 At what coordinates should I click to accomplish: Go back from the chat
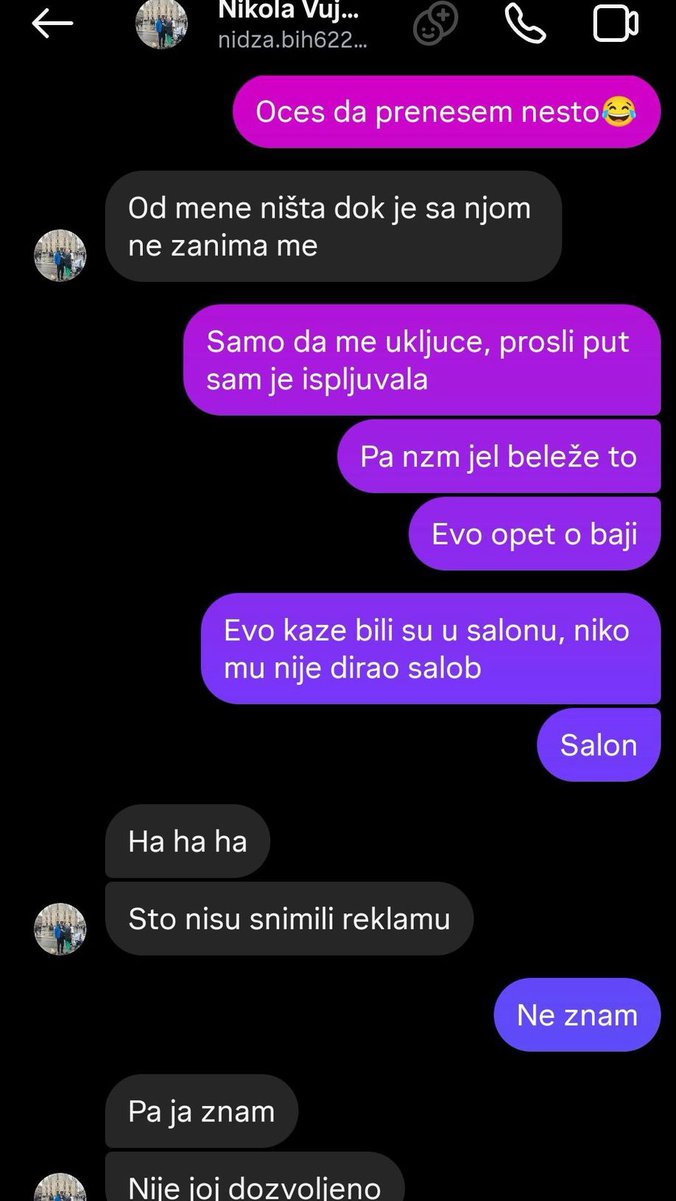tap(52, 25)
